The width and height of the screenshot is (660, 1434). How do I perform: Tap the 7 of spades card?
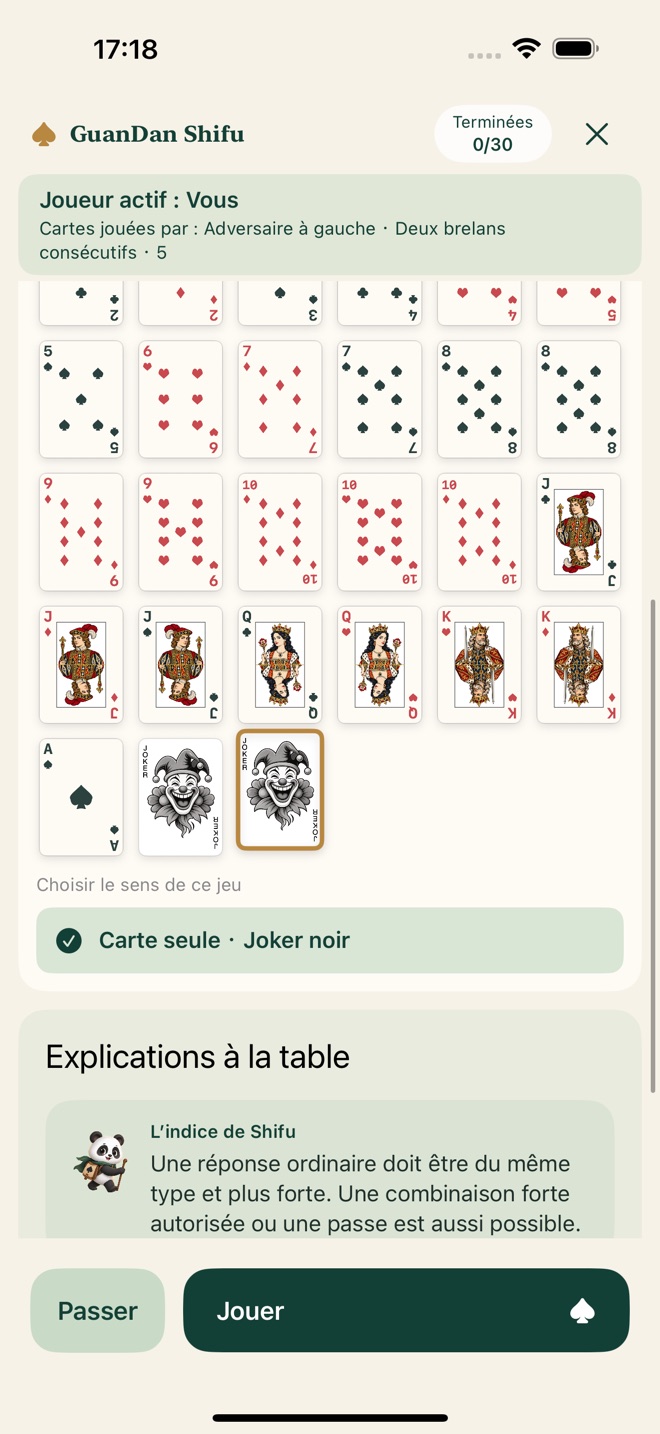[x=380, y=399]
